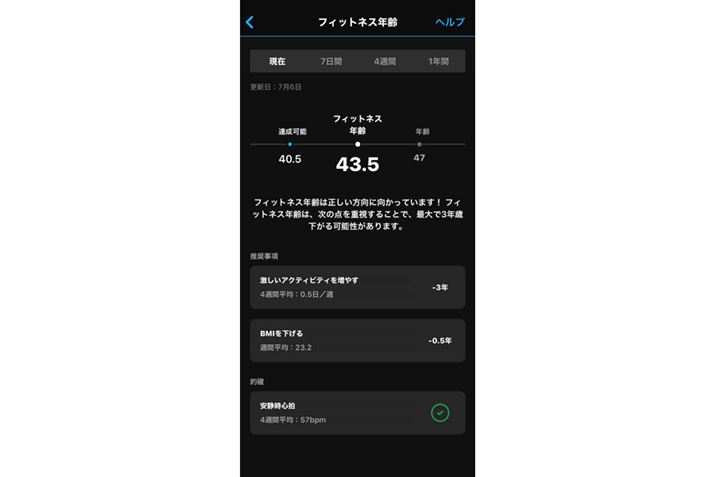Go back using the top-left arrow
The width and height of the screenshot is (715, 477).
click(x=250, y=22)
